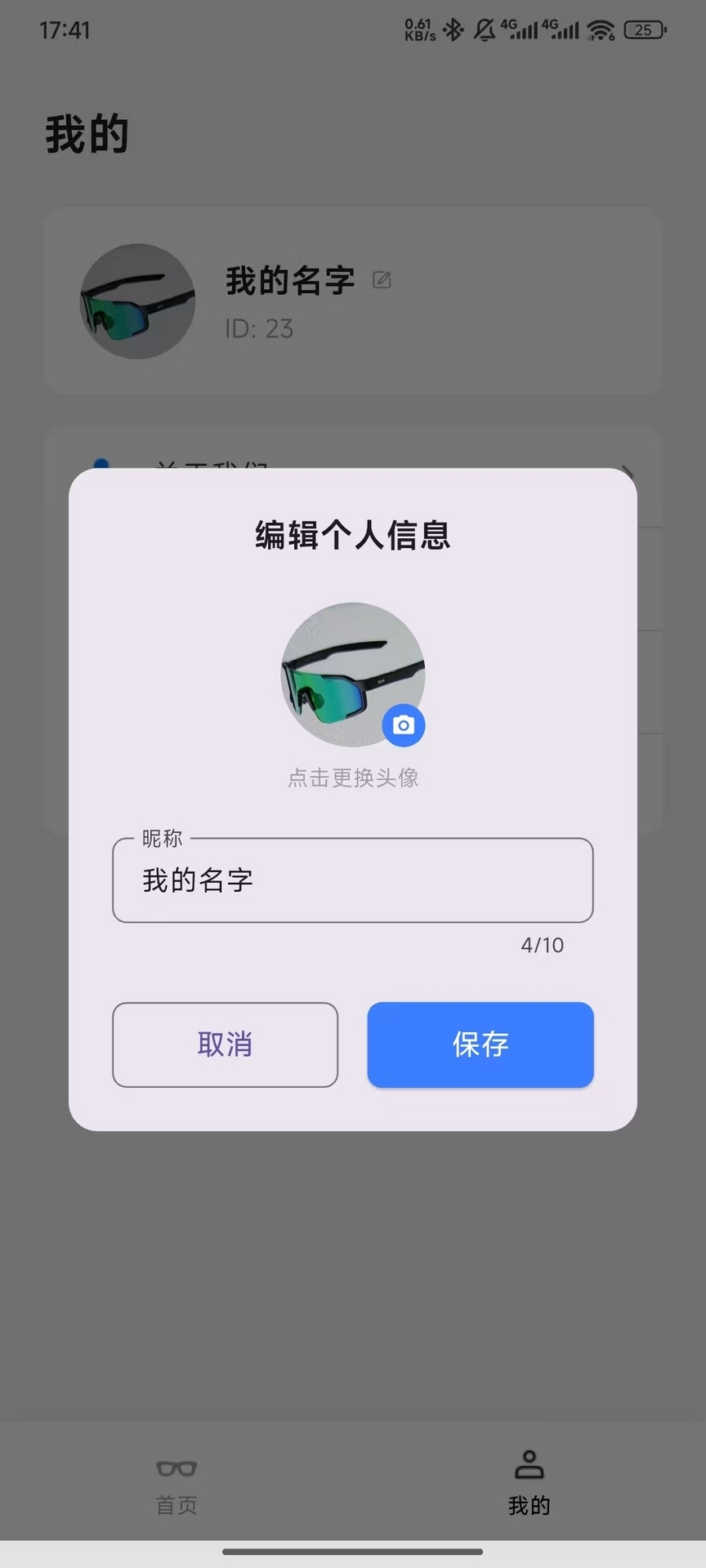Viewport: 706px width, 1568px height.
Task: Tap the 昵称 nickname input field
Action: pos(352,881)
